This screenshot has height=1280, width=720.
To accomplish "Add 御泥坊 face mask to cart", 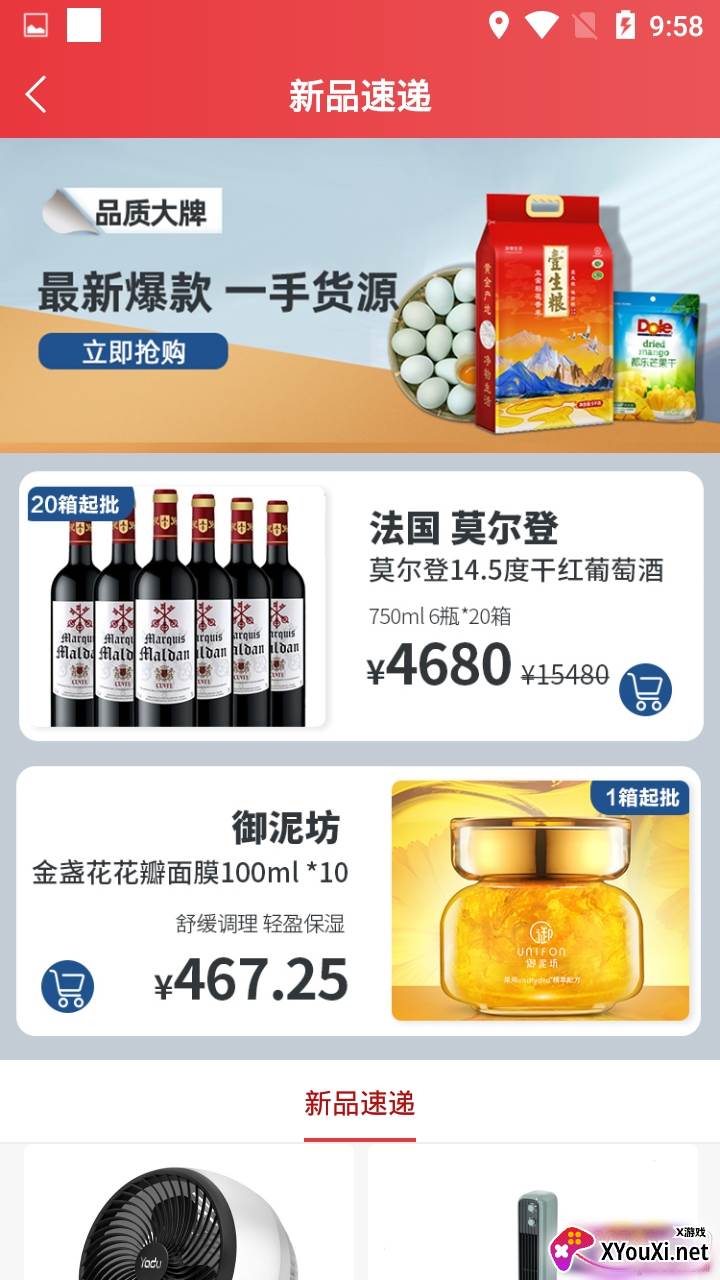I will tap(67, 986).
